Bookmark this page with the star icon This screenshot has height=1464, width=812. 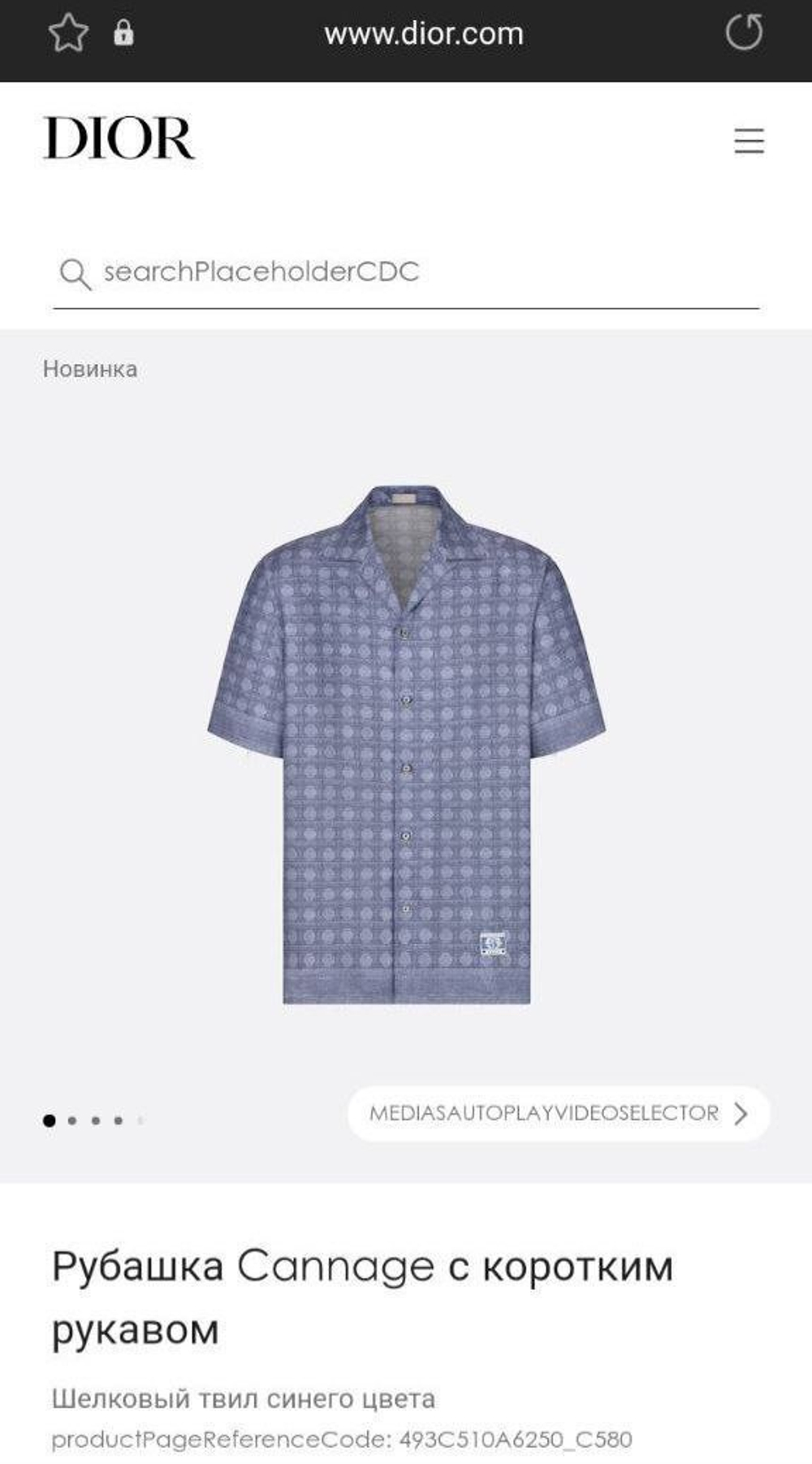pos(68,34)
